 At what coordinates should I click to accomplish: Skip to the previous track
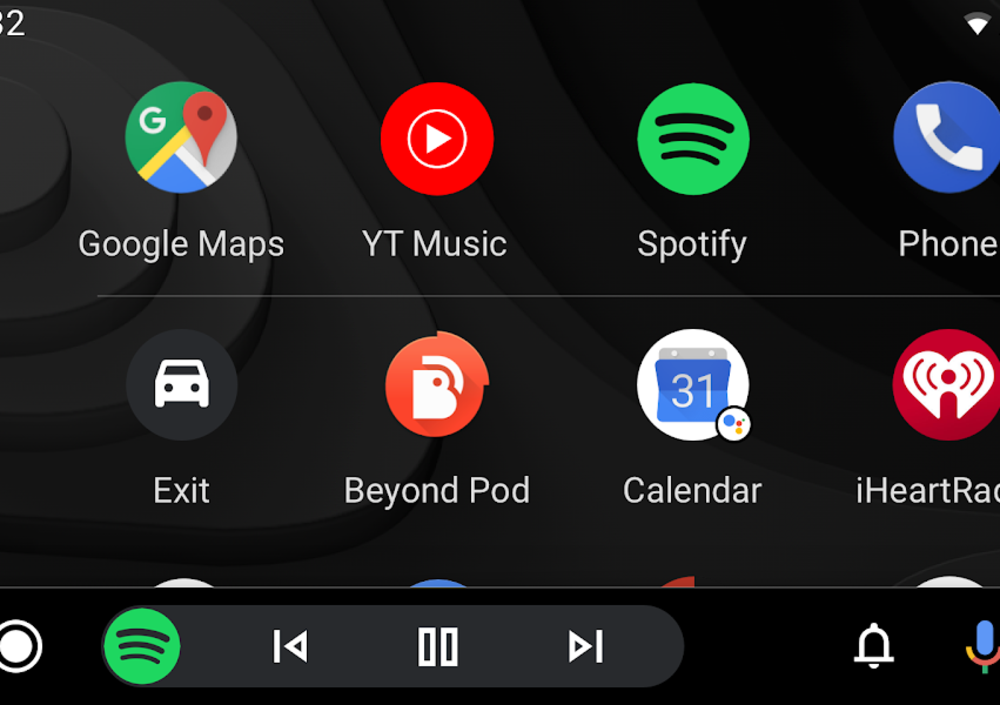pyautogui.click(x=290, y=647)
